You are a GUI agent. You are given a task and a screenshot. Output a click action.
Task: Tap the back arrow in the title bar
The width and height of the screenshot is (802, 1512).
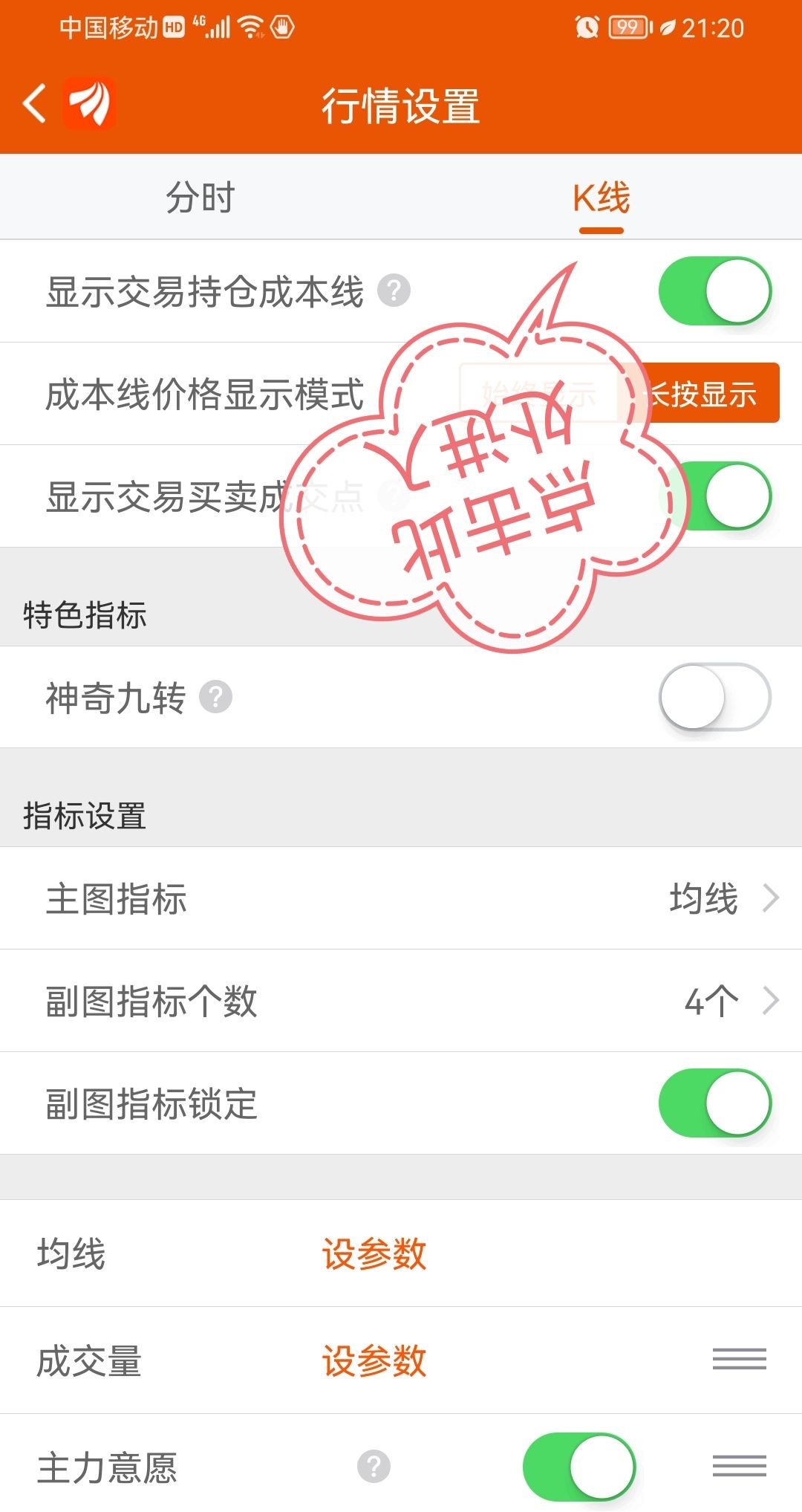(35, 104)
